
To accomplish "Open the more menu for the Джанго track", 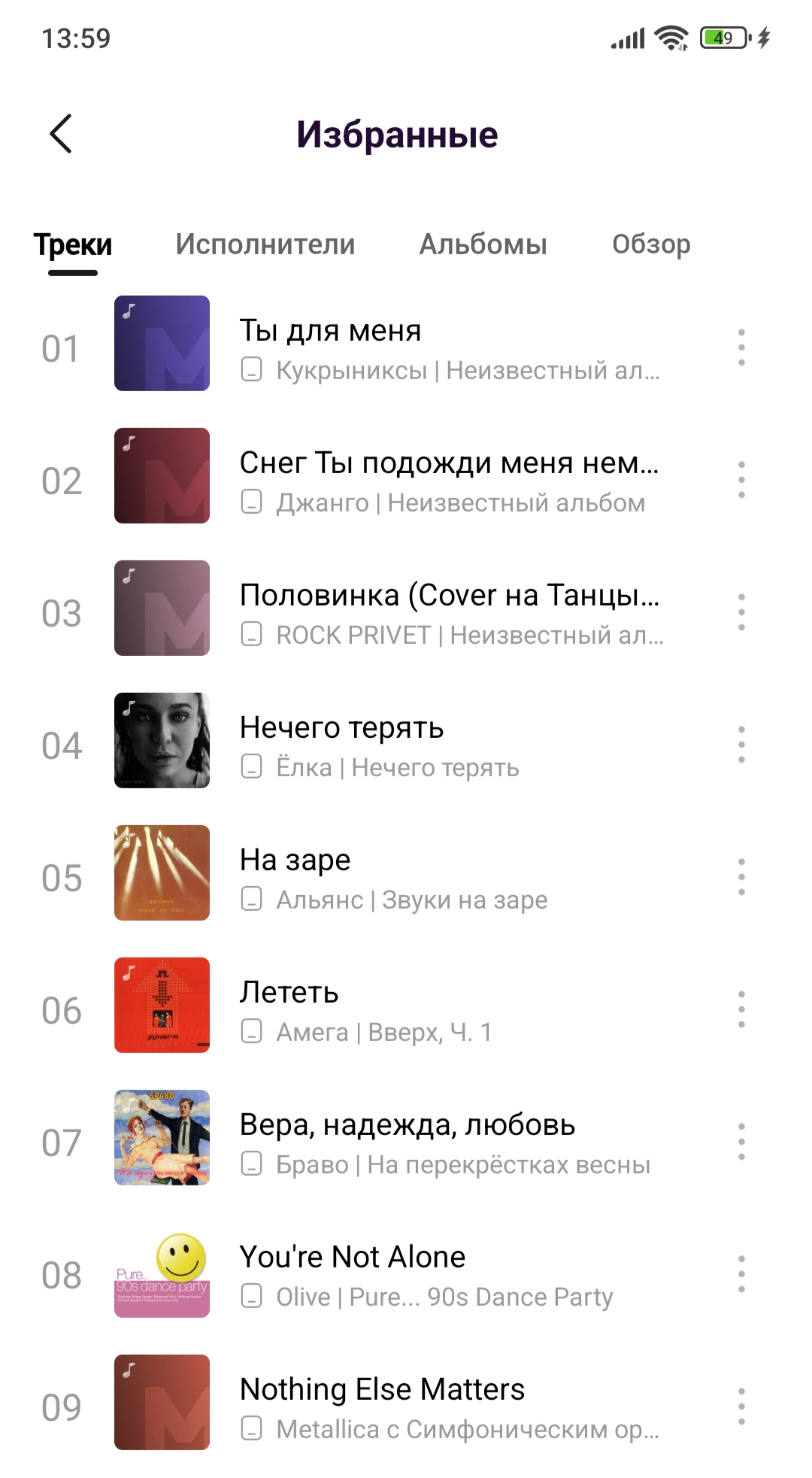I will coord(741,480).
